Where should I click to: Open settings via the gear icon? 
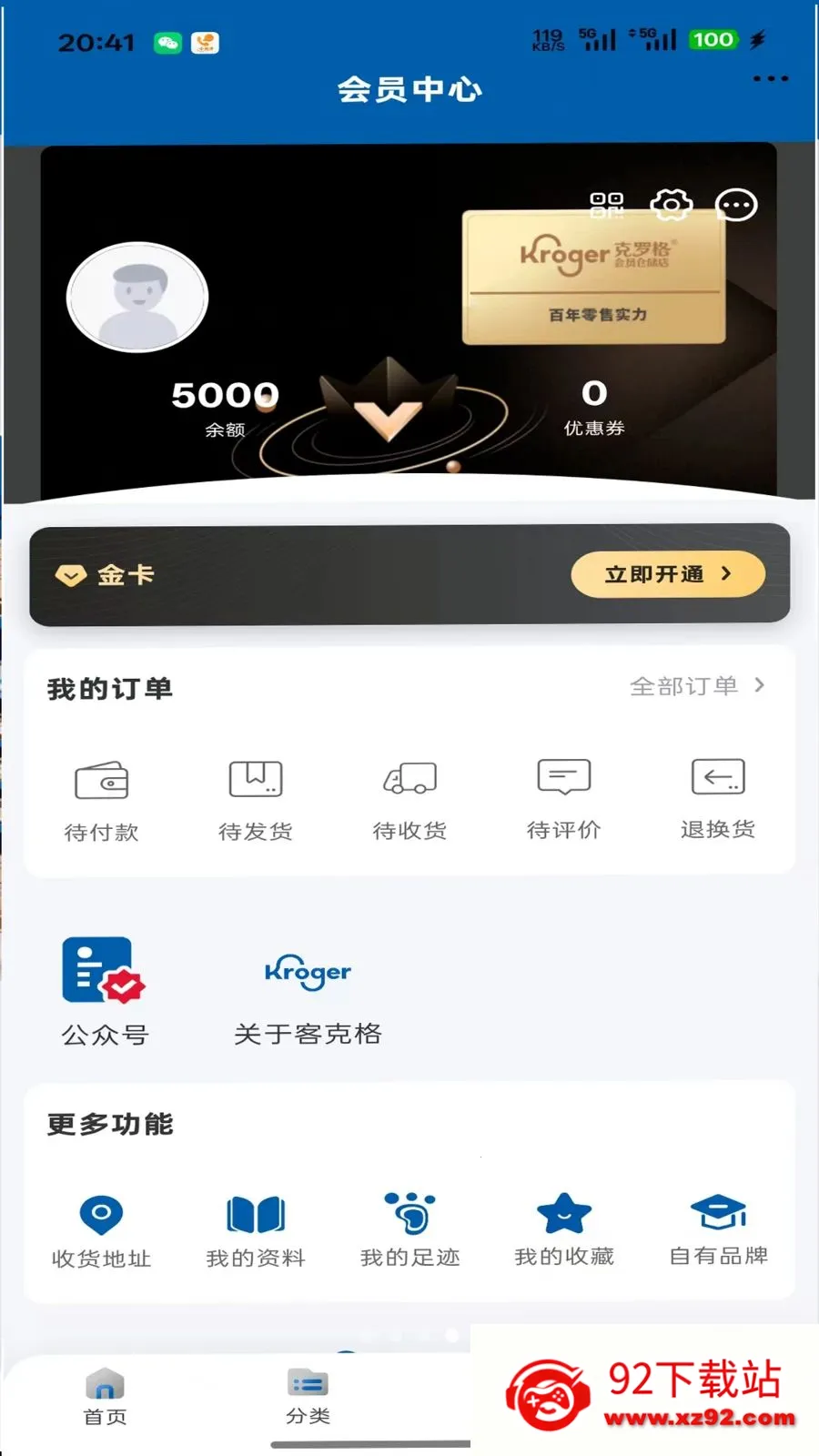point(672,205)
